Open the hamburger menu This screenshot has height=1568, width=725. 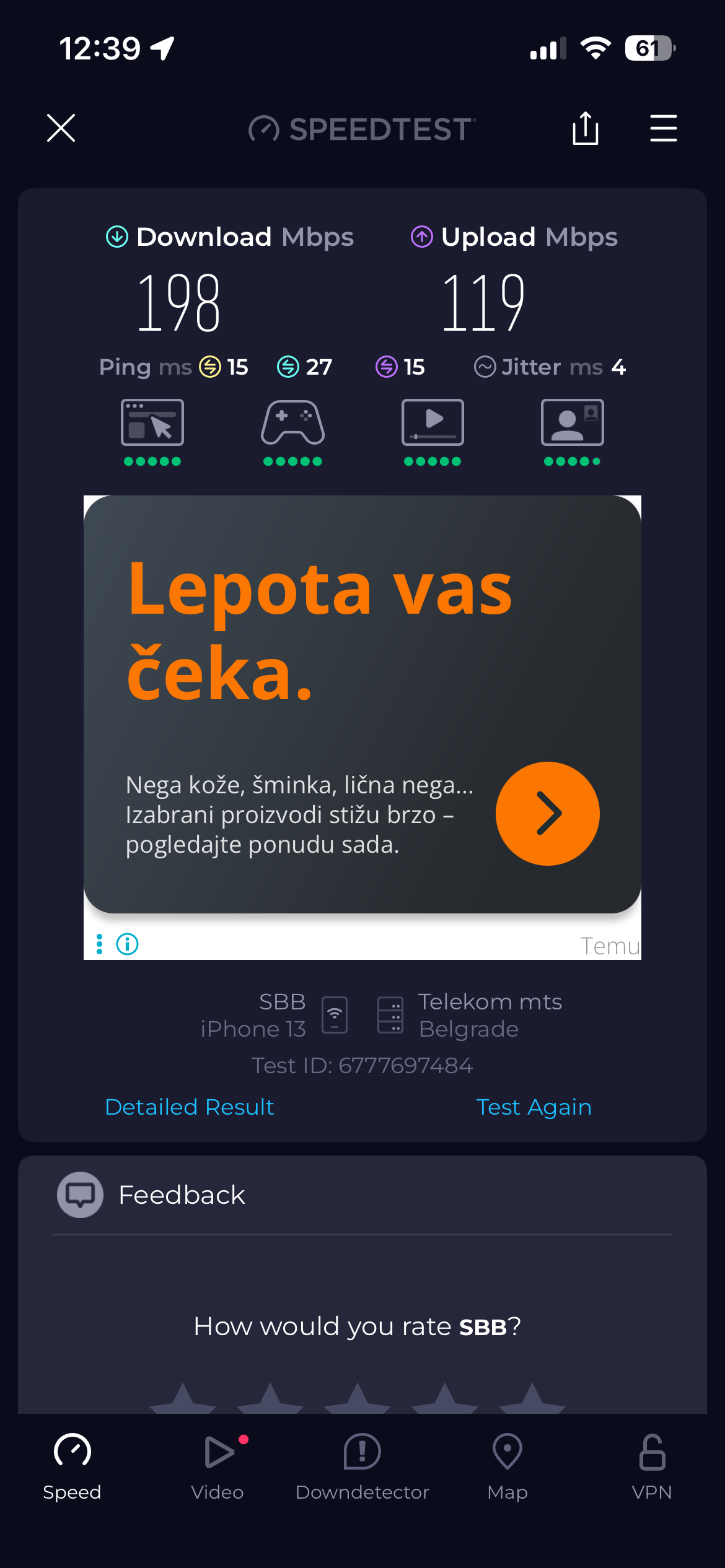point(663,128)
